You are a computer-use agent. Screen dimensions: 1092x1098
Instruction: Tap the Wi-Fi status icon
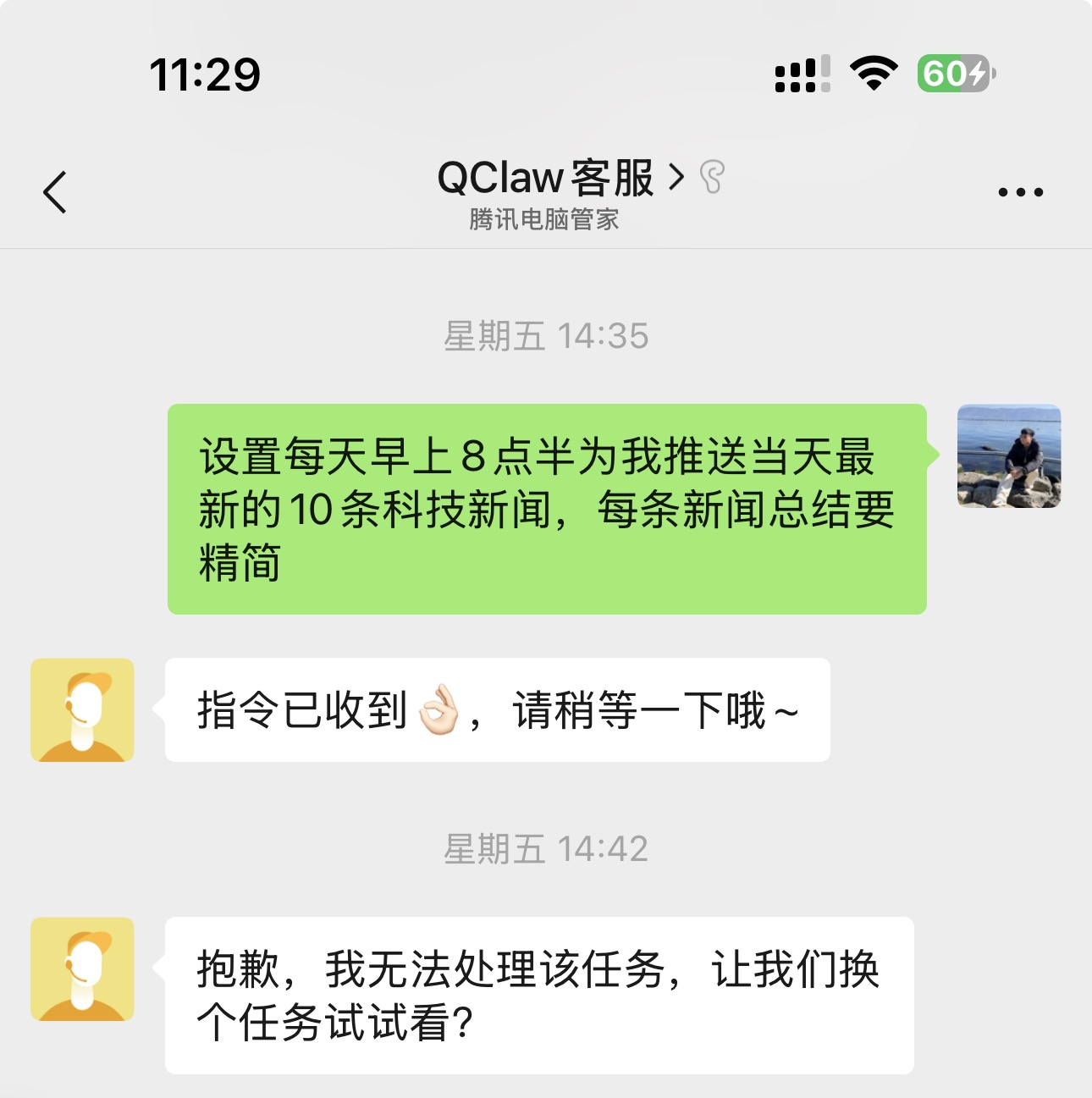(874, 74)
